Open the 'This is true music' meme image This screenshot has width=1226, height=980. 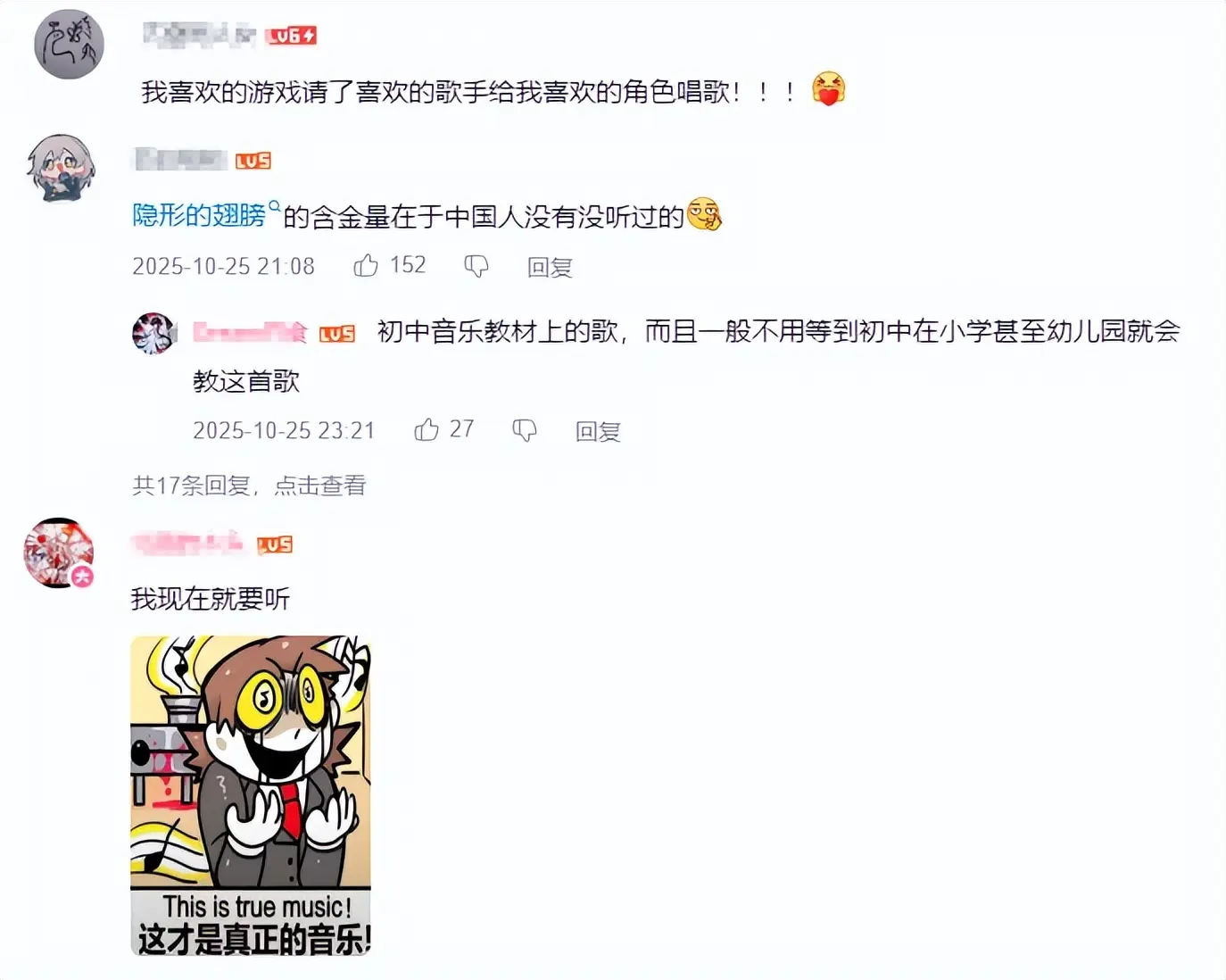[251, 794]
